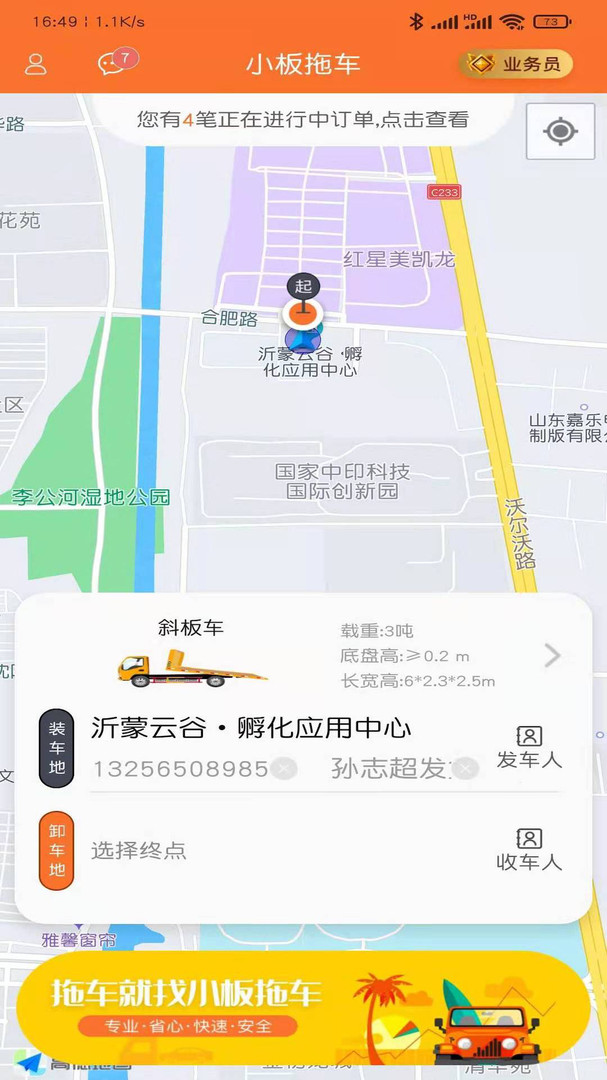Pick sender from contacts via 发车人
The width and height of the screenshot is (607, 1080).
tap(529, 747)
